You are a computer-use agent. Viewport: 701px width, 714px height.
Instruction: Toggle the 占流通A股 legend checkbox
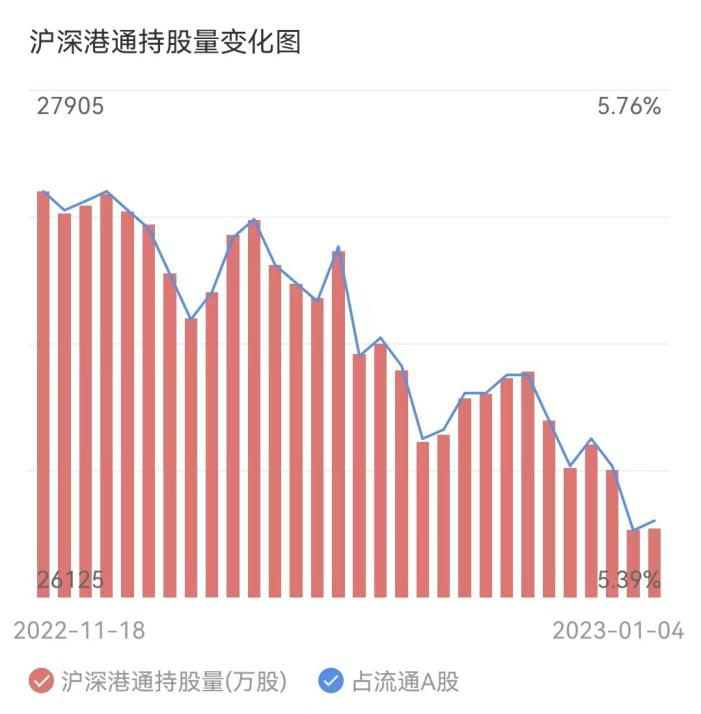click(x=330, y=682)
